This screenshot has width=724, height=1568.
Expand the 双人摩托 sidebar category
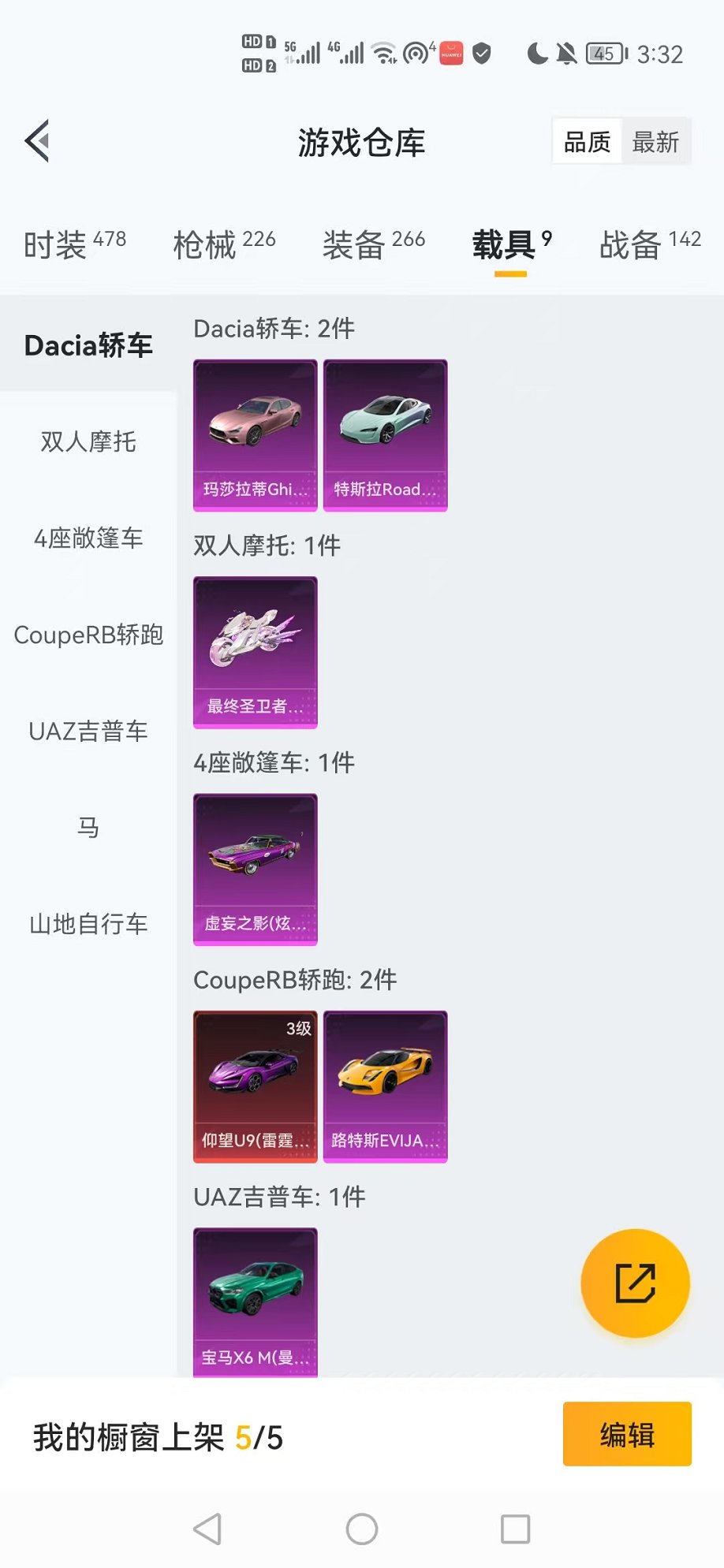point(88,443)
